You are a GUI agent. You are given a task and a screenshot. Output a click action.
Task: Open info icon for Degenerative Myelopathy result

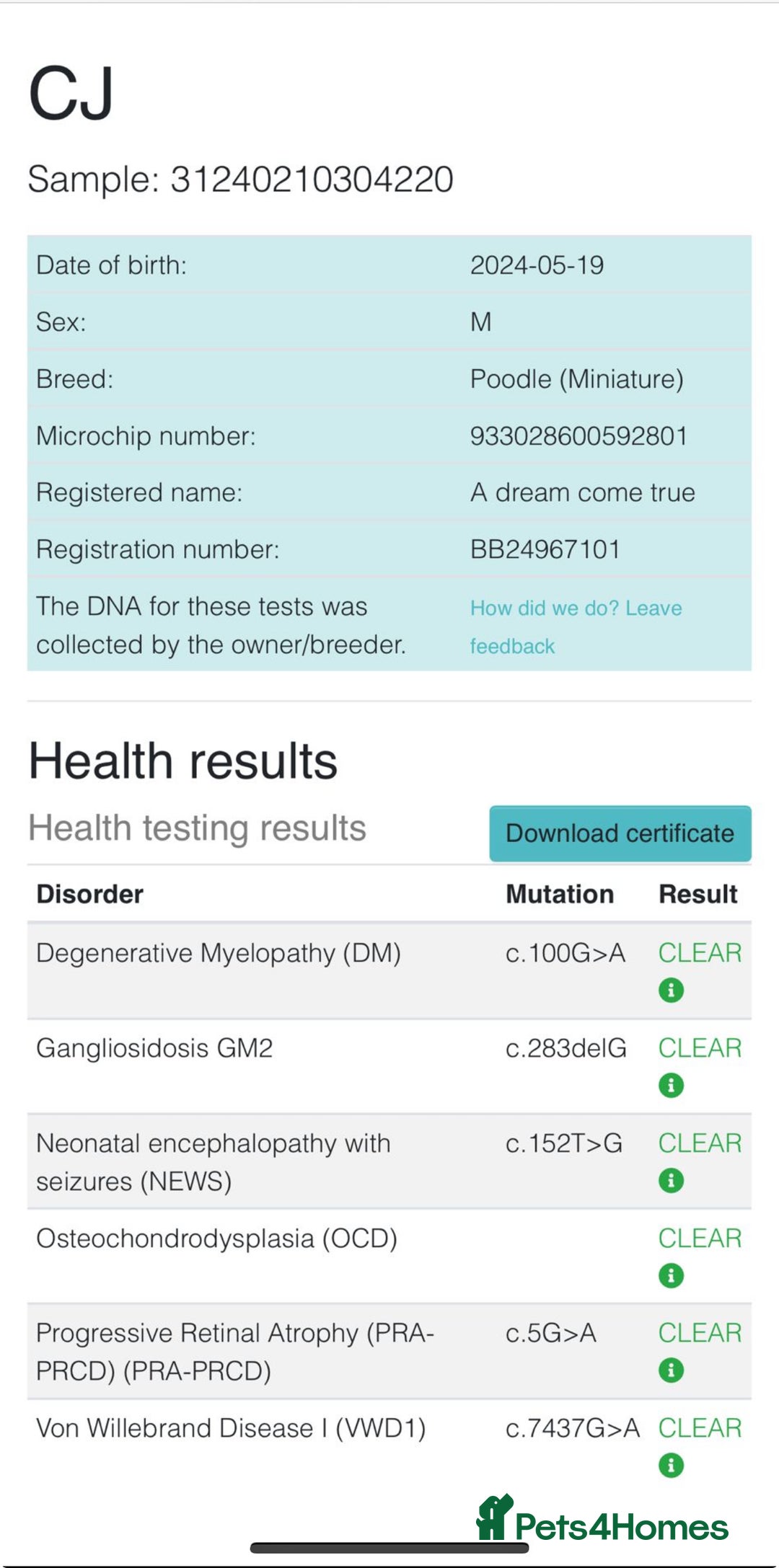coord(671,991)
